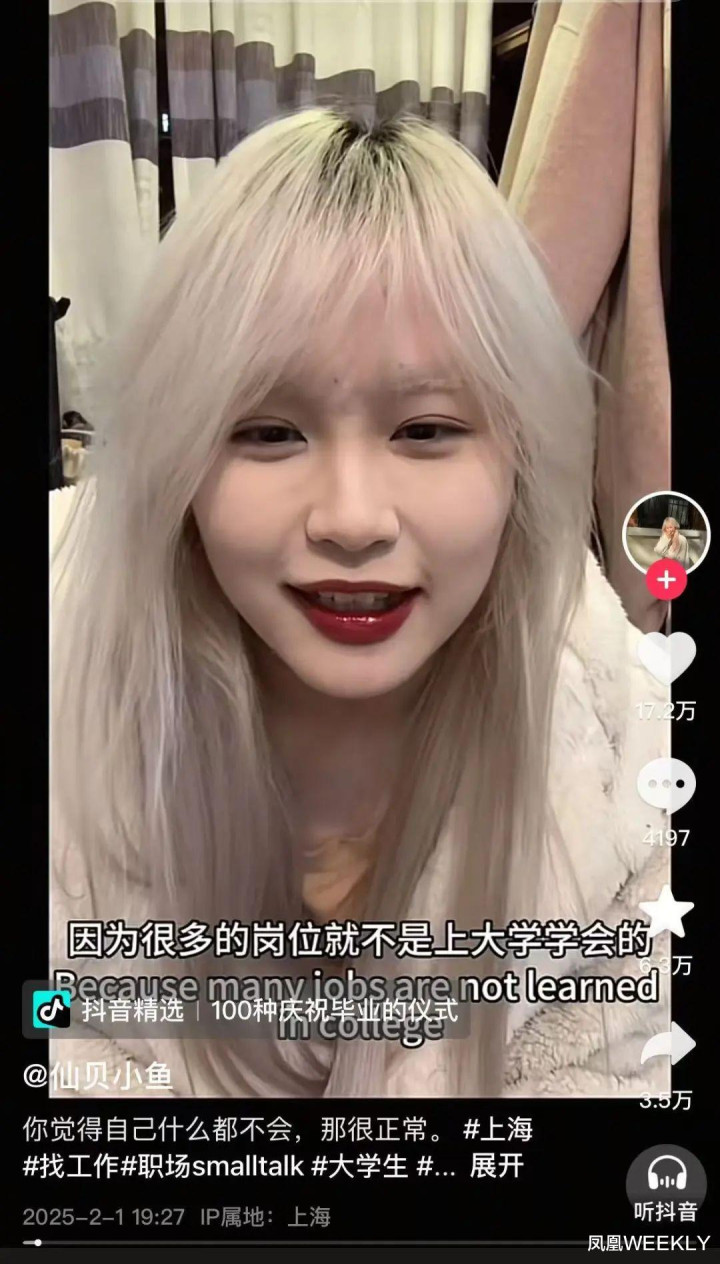This screenshot has height=1264, width=720.
Task: Follow the creator with the plus button
Action: pos(667,580)
